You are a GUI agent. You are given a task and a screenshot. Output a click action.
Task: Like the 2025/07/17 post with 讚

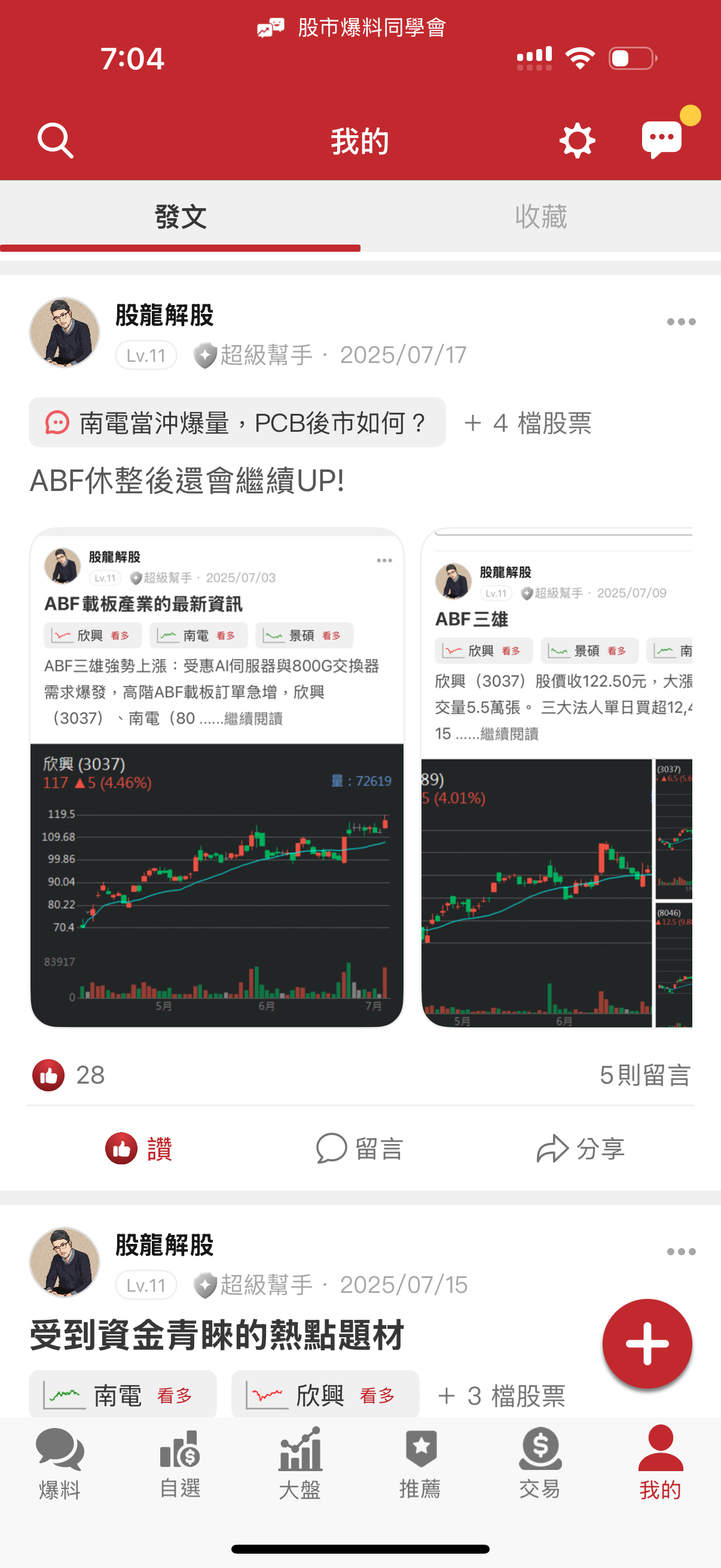point(139,1149)
